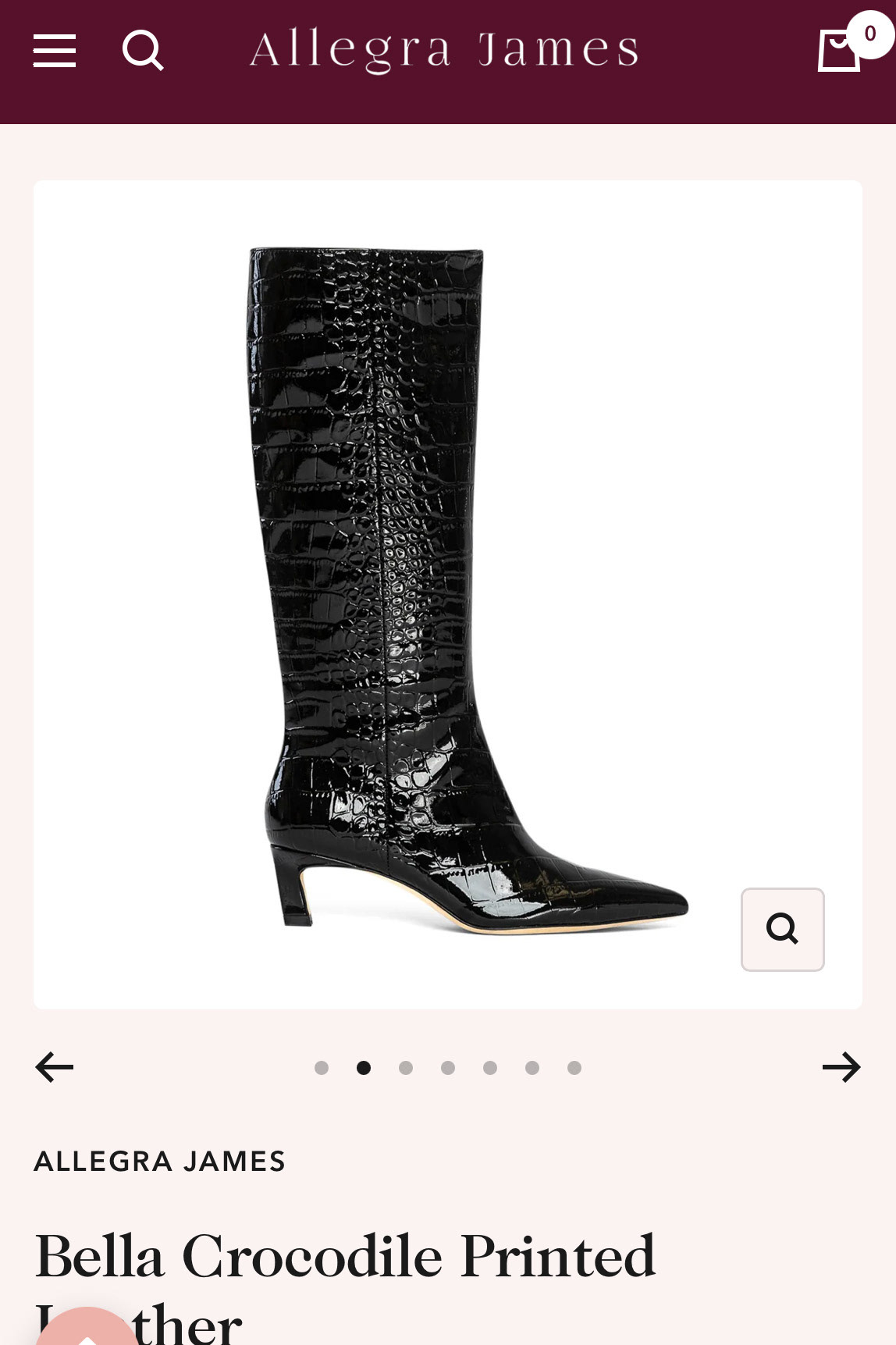Open the search icon in header
Viewport: 896px width, 1345px height.
[x=143, y=51]
